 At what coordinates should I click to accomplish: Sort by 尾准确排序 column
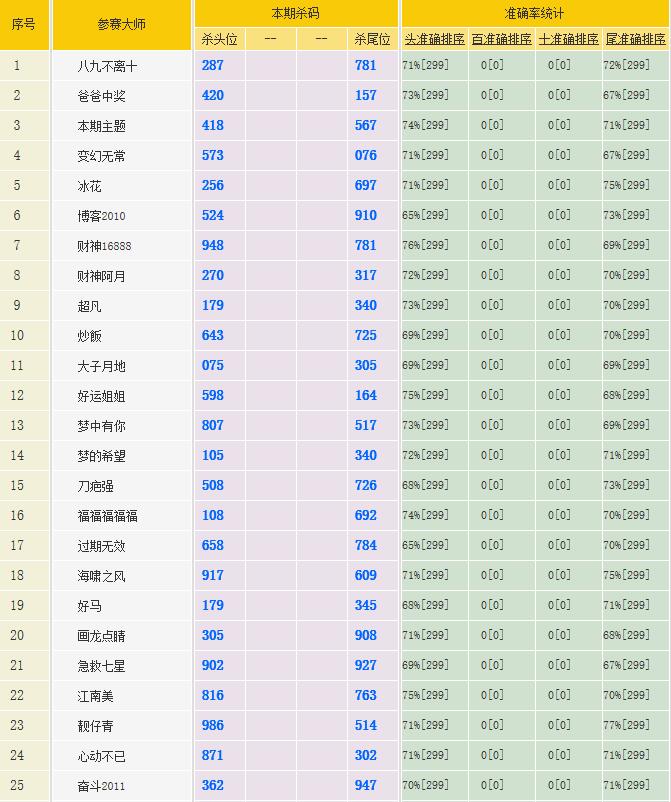[x=635, y=40]
